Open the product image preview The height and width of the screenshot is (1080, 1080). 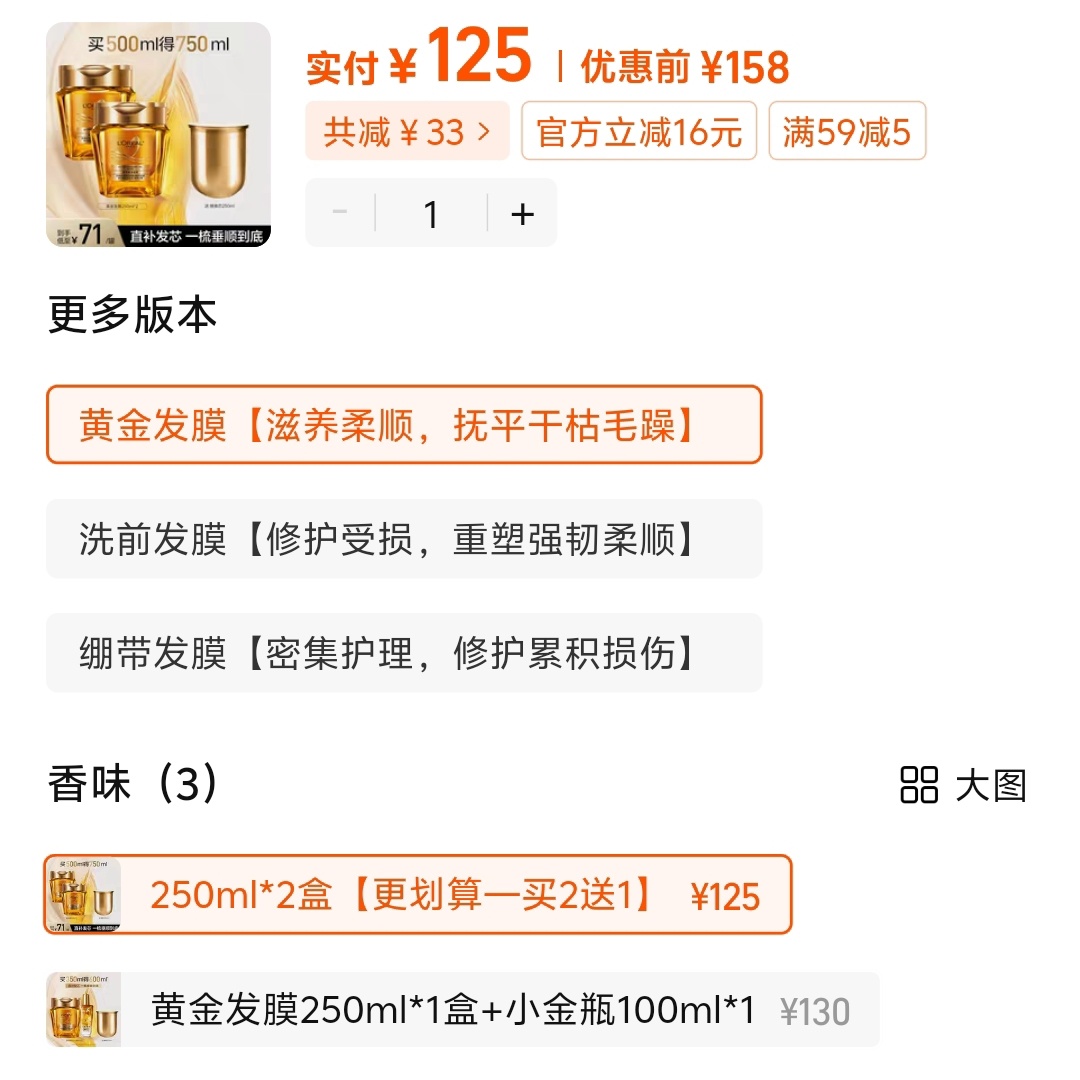pyautogui.click(x=158, y=135)
